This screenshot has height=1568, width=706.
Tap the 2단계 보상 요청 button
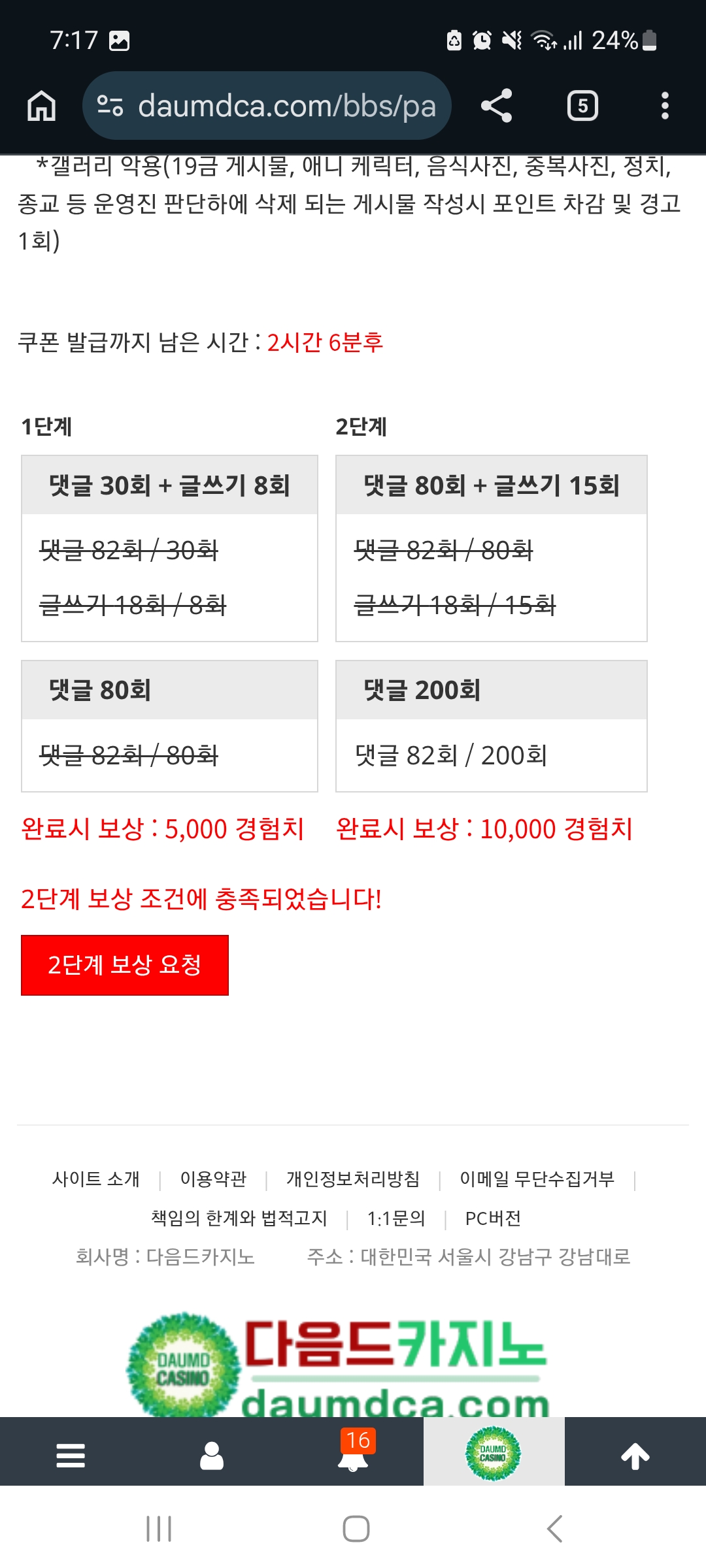pyautogui.click(x=124, y=965)
